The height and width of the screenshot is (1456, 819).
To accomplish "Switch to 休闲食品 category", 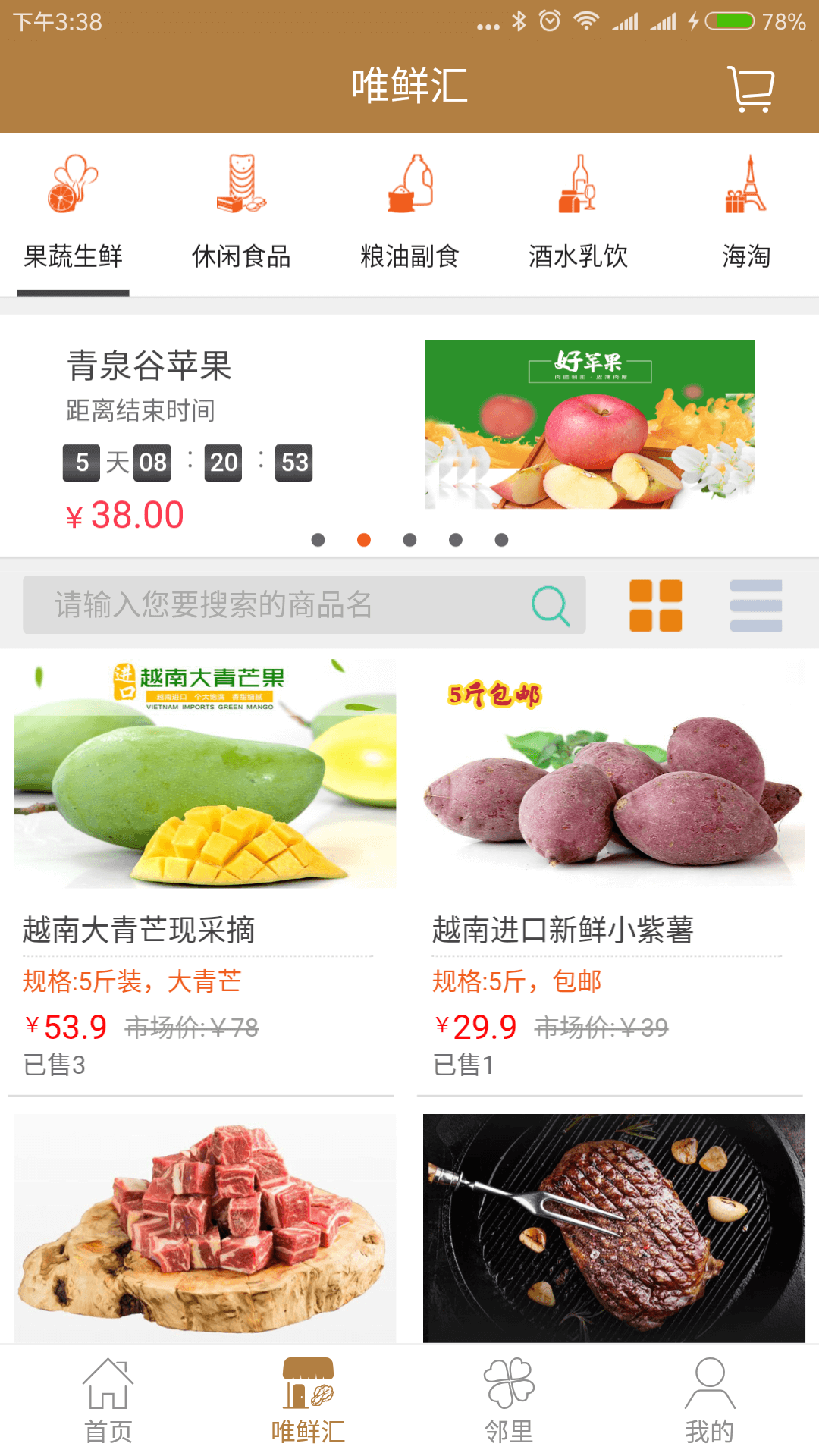I will pos(241,214).
